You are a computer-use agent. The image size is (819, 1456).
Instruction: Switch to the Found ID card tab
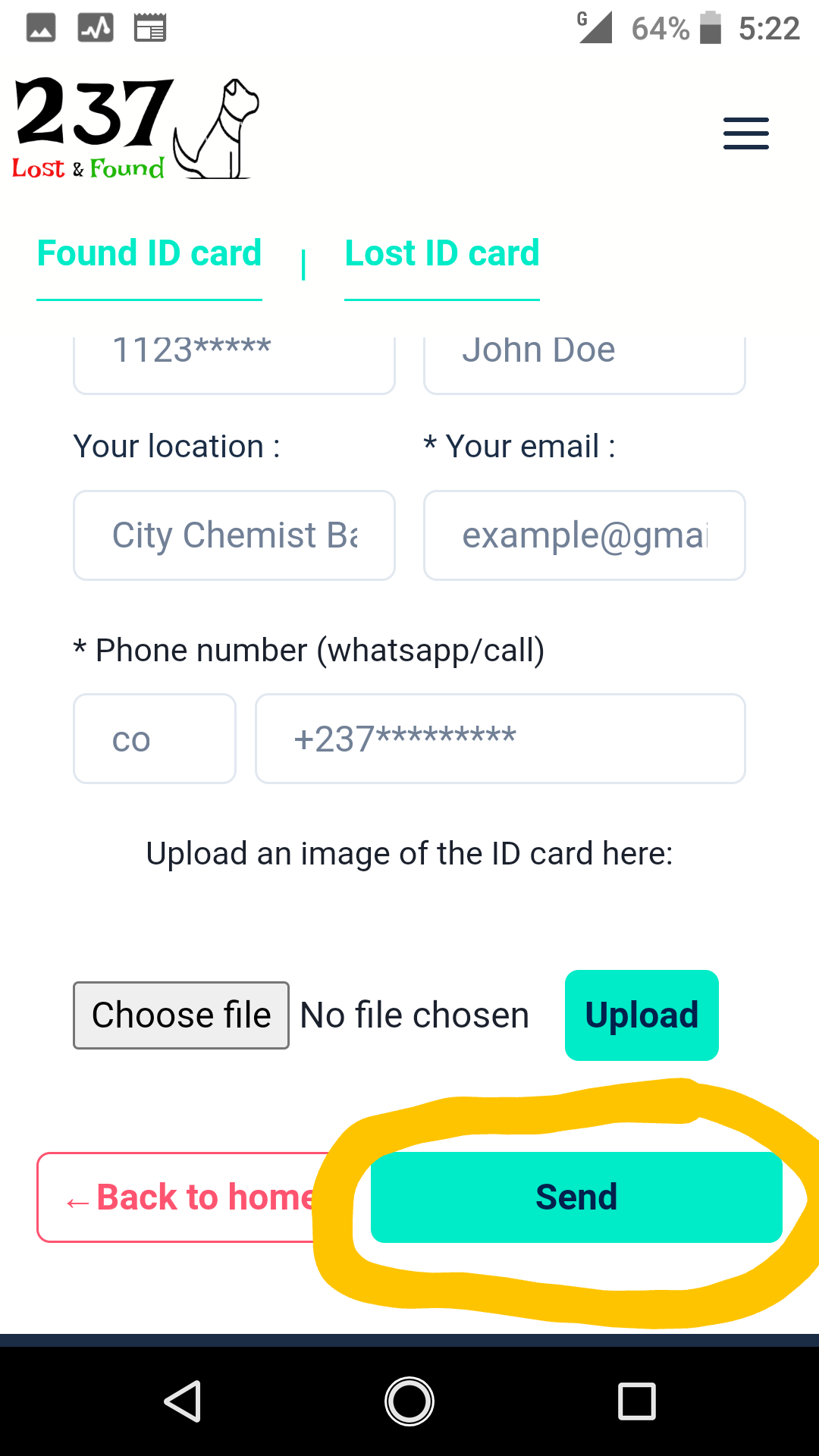pyautogui.click(x=149, y=253)
